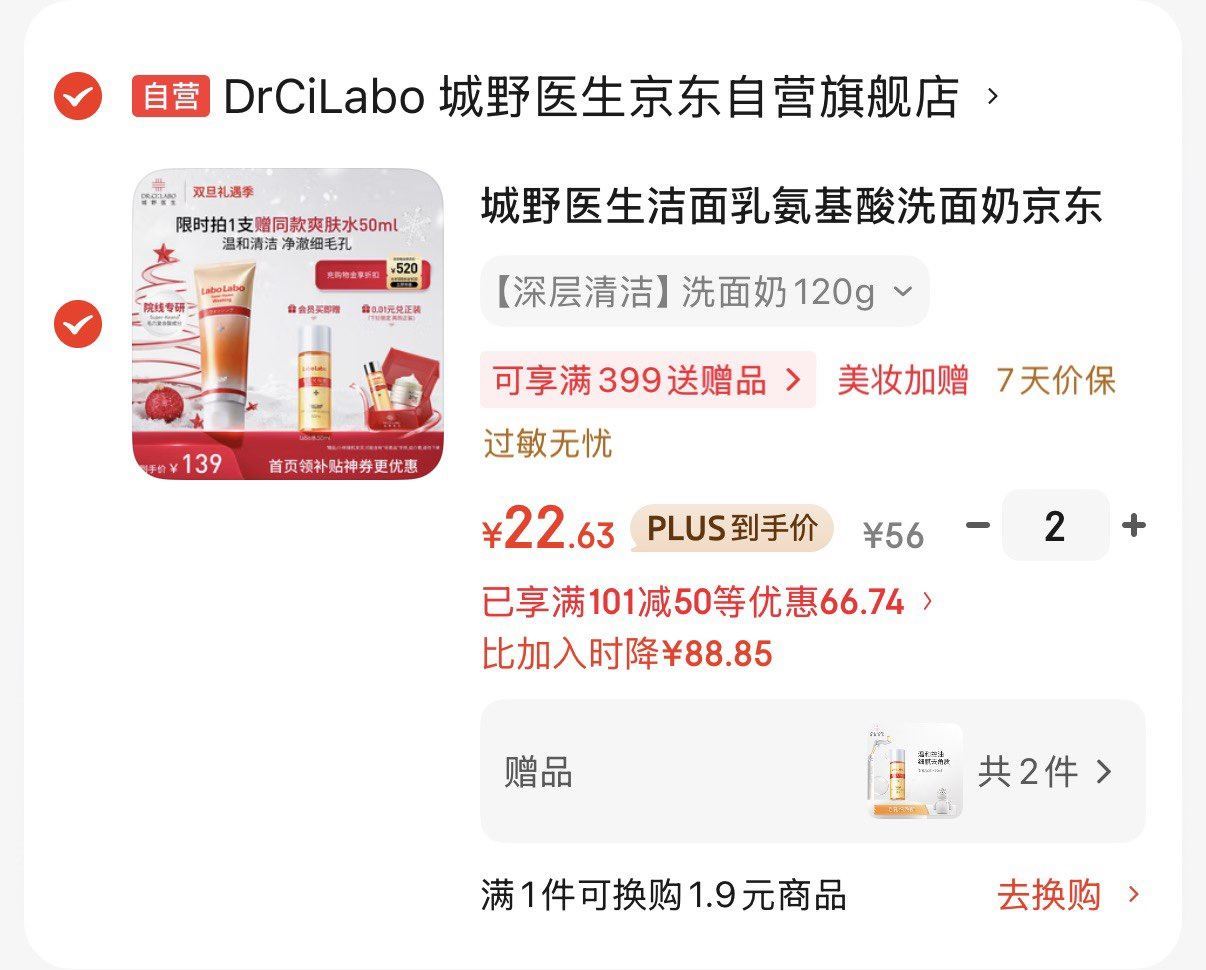The width and height of the screenshot is (1206, 970).
Task: Open 已享满101减50等优惠 discount details
Action: [x=706, y=602]
